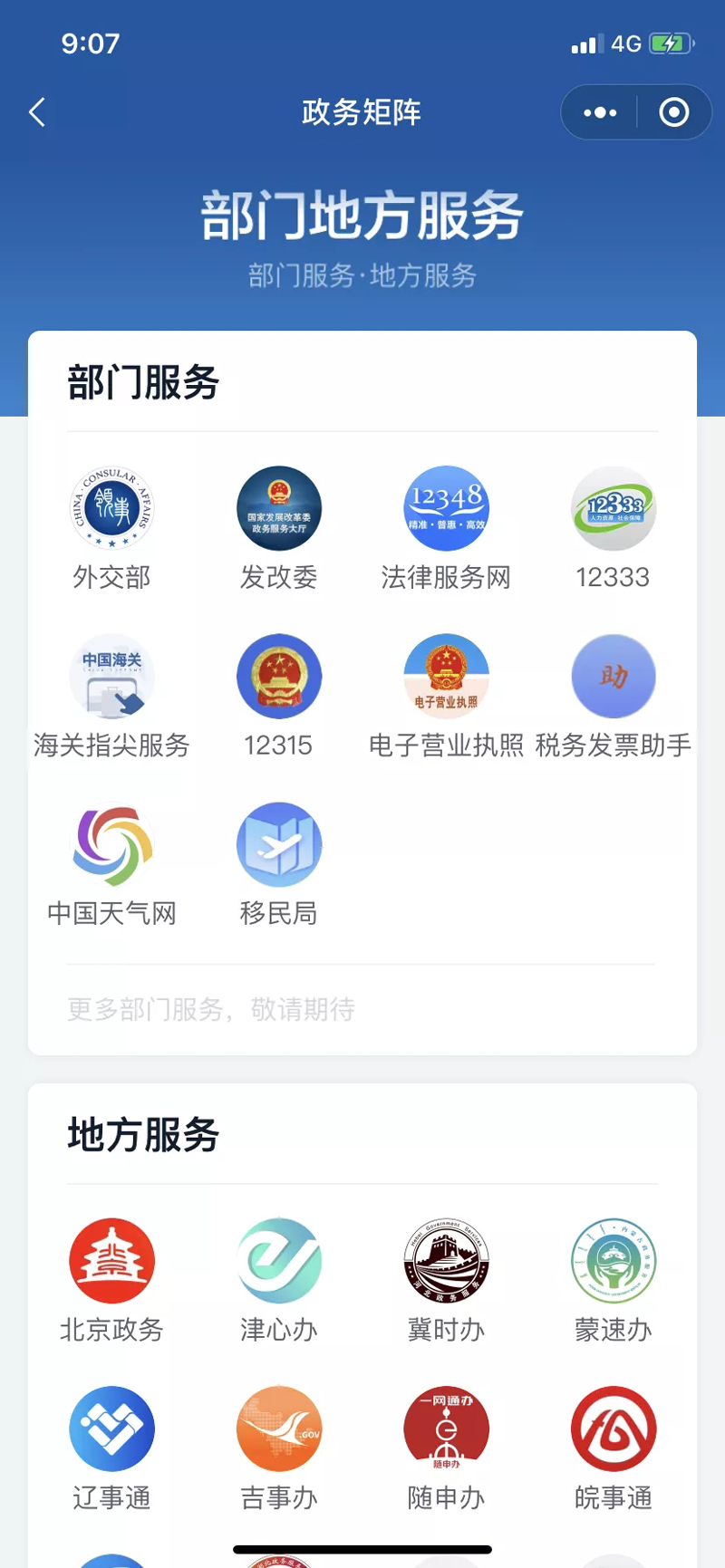Open 皖事通
Screen dimensions: 725x1568
point(614,1429)
